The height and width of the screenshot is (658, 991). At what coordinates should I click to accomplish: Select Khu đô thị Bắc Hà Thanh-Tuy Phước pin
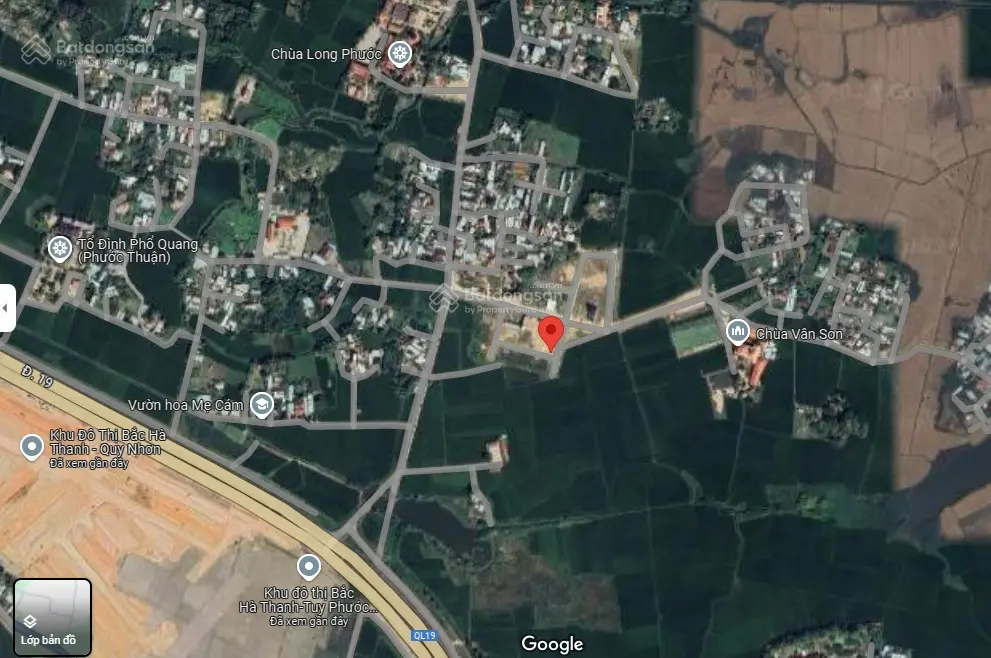coord(308,567)
